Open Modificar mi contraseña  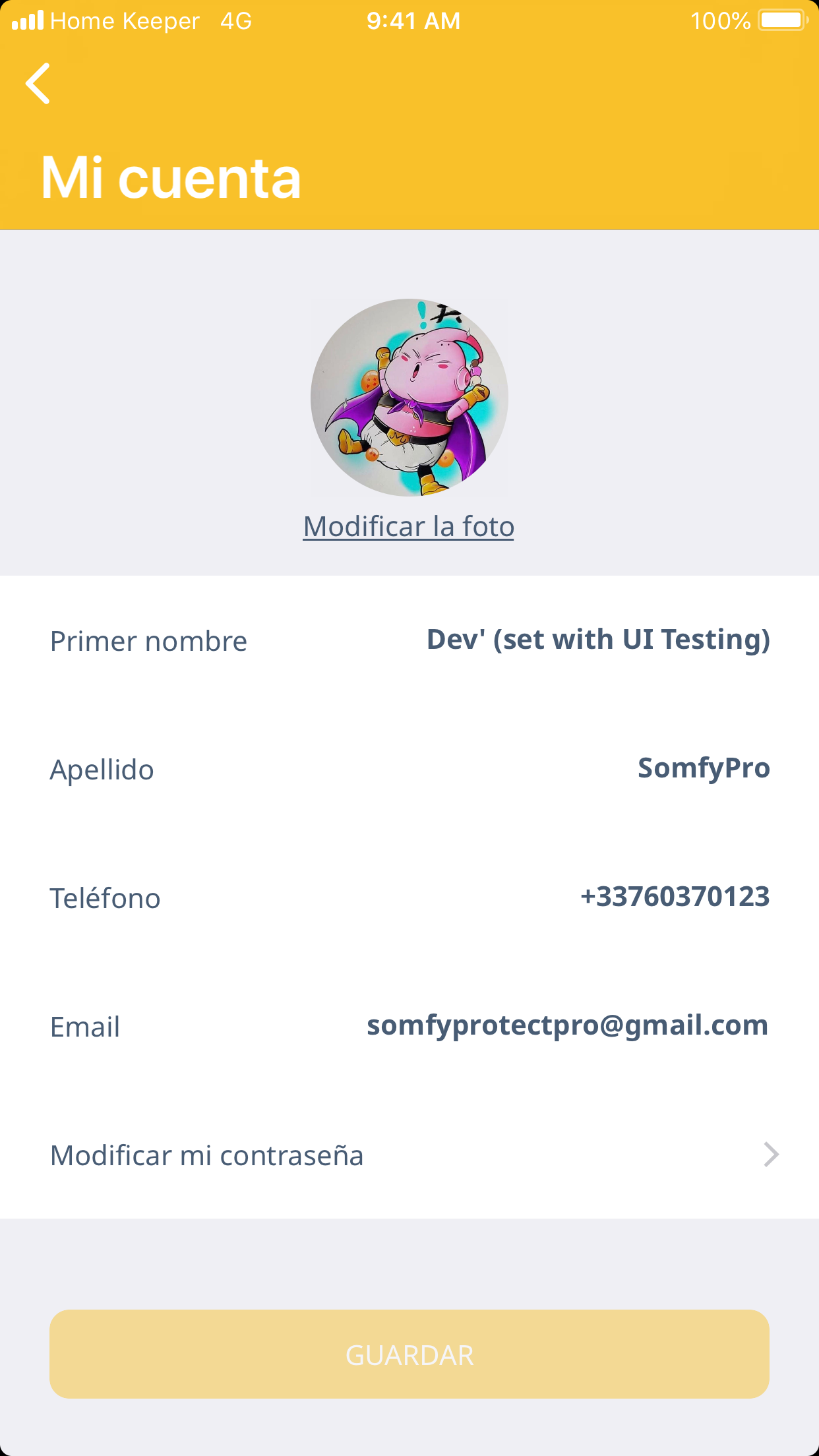409,1155
